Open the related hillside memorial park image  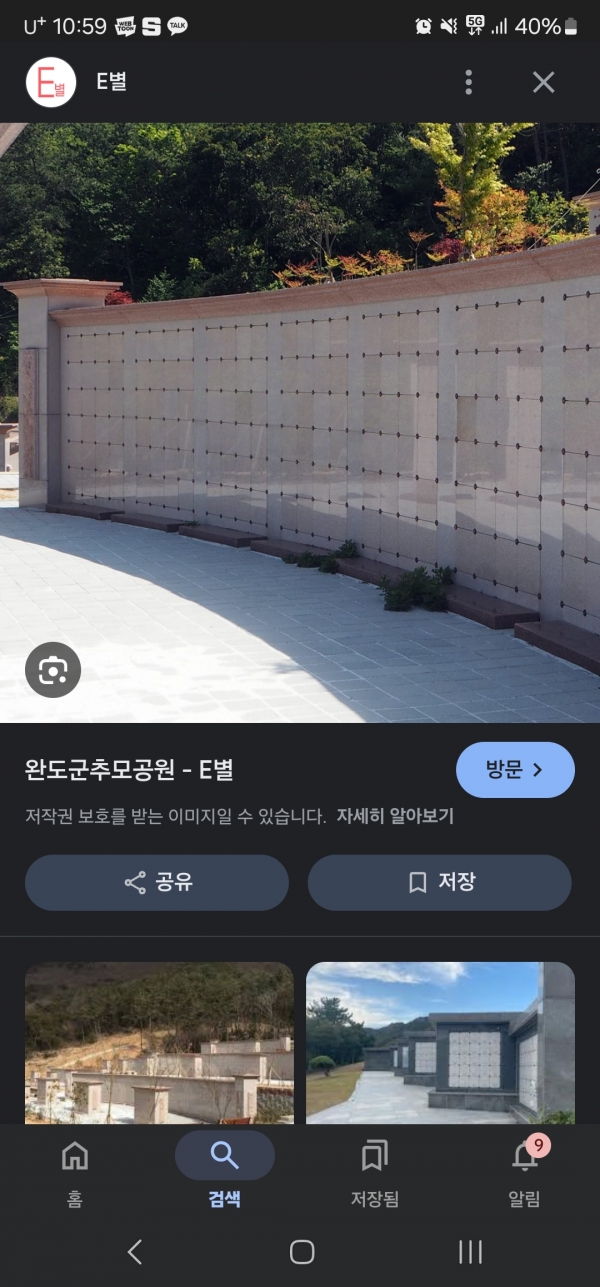coord(159,1042)
